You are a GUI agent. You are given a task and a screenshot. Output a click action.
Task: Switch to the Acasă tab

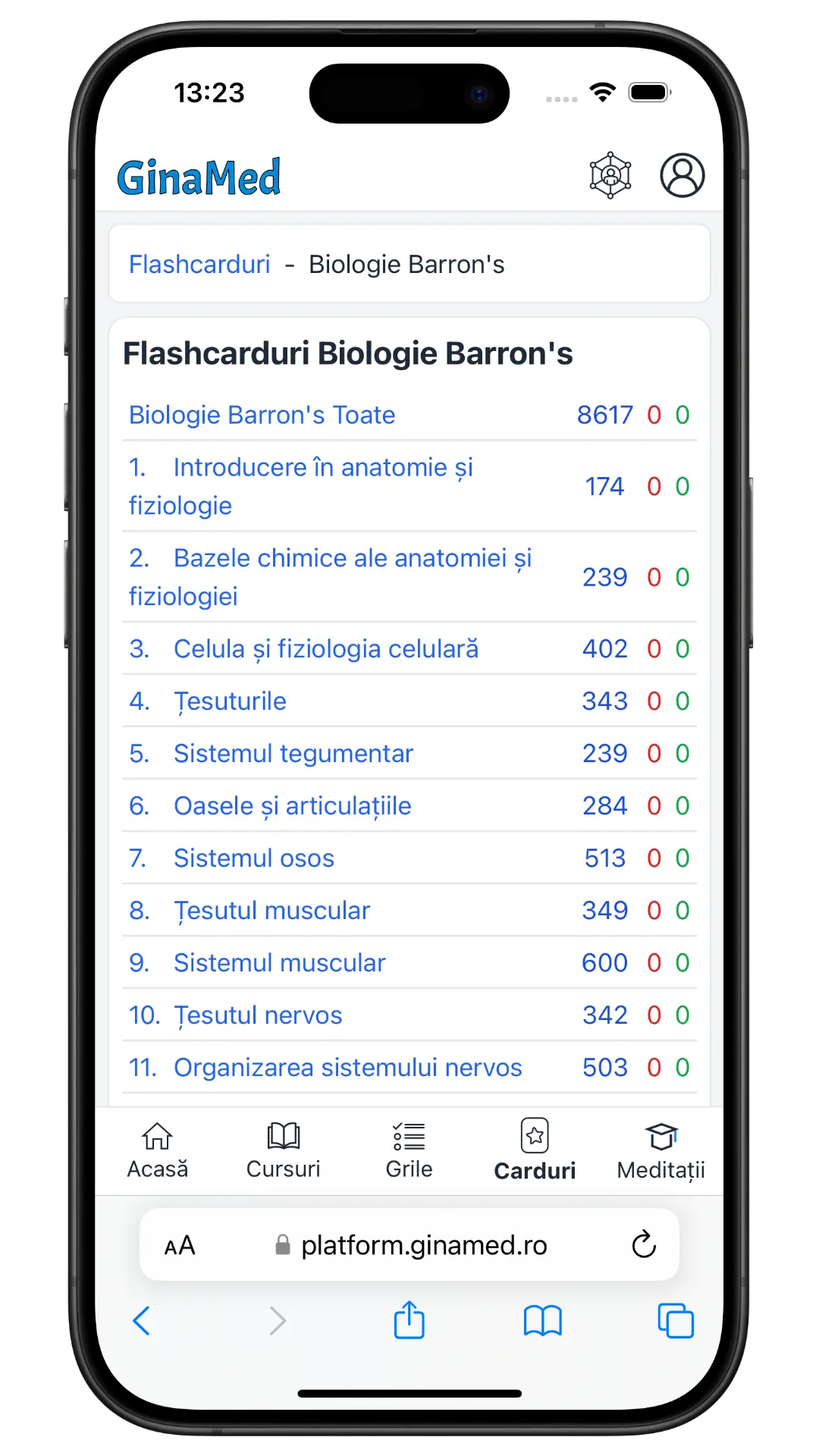click(157, 1150)
